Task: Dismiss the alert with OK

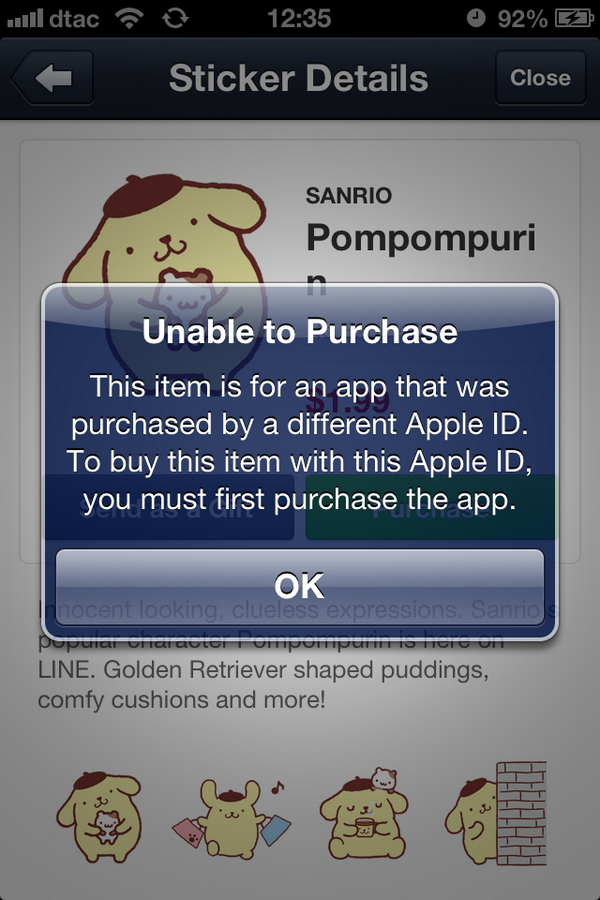Action: [299, 586]
